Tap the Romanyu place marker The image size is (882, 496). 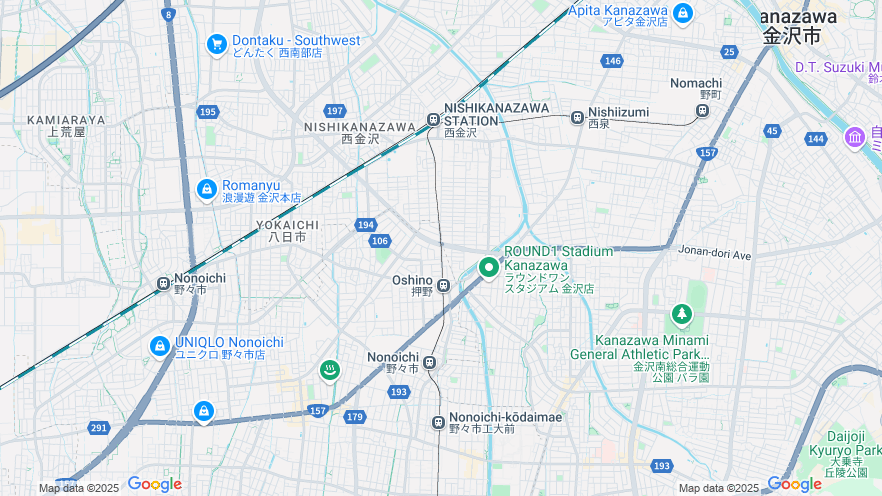point(206,188)
